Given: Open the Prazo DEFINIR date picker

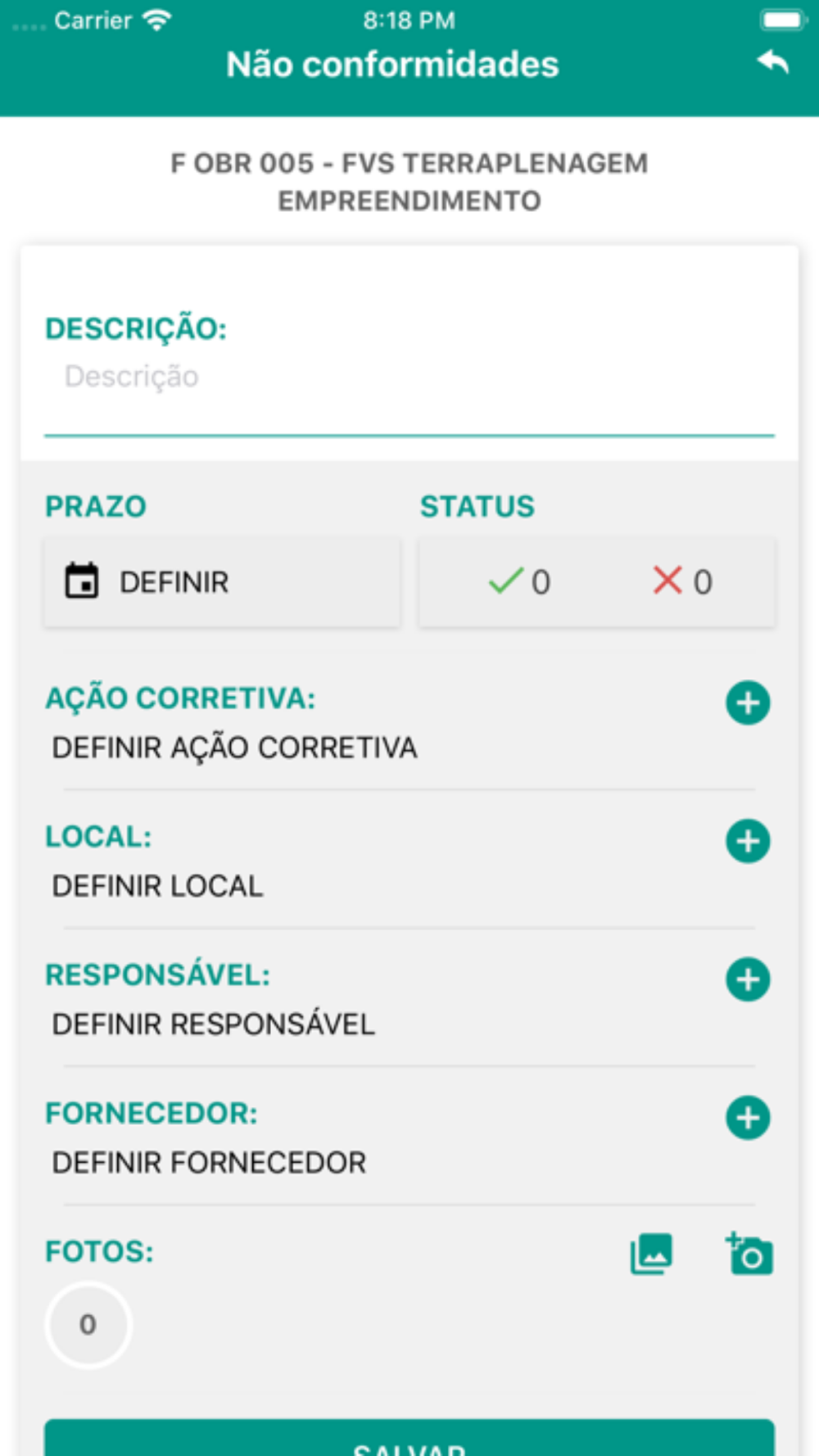Looking at the screenshot, I should [222, 582].
